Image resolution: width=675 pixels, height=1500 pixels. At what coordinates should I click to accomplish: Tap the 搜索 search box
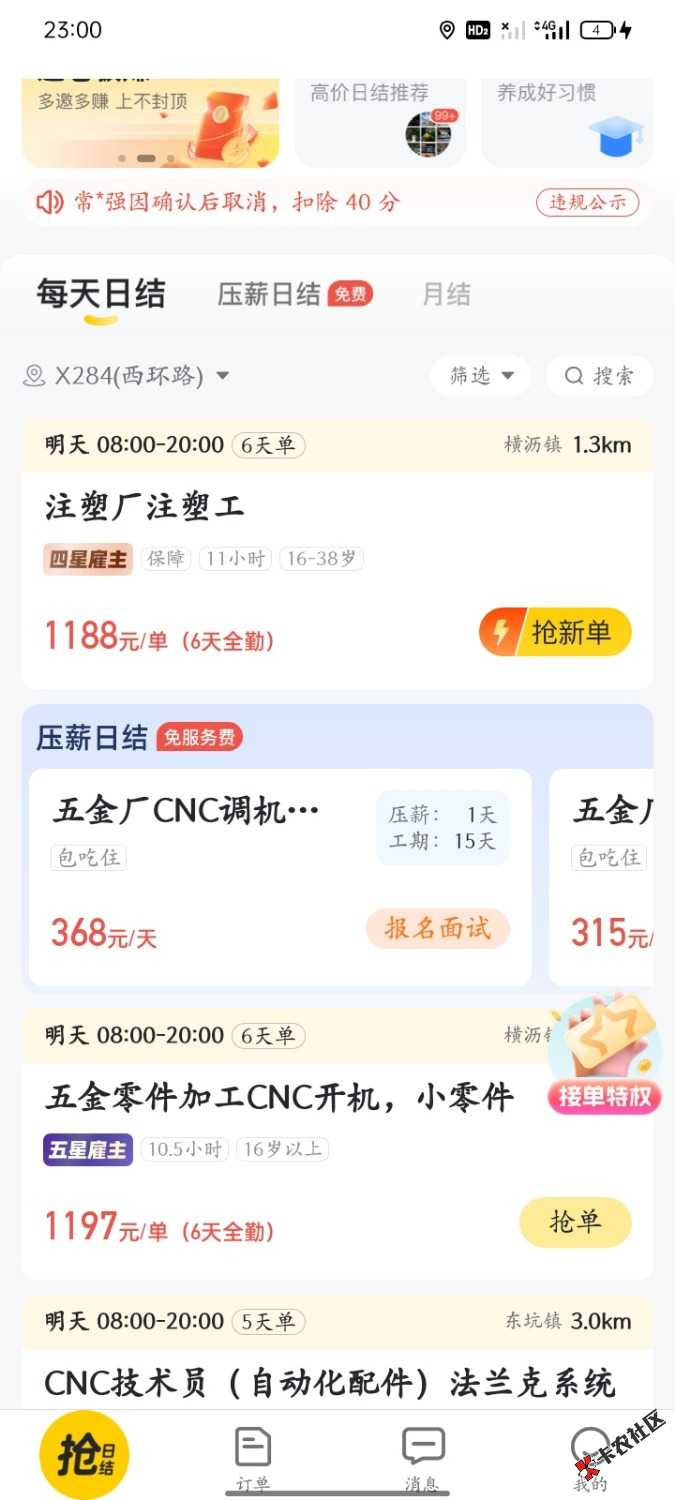[x=599, y=376]
